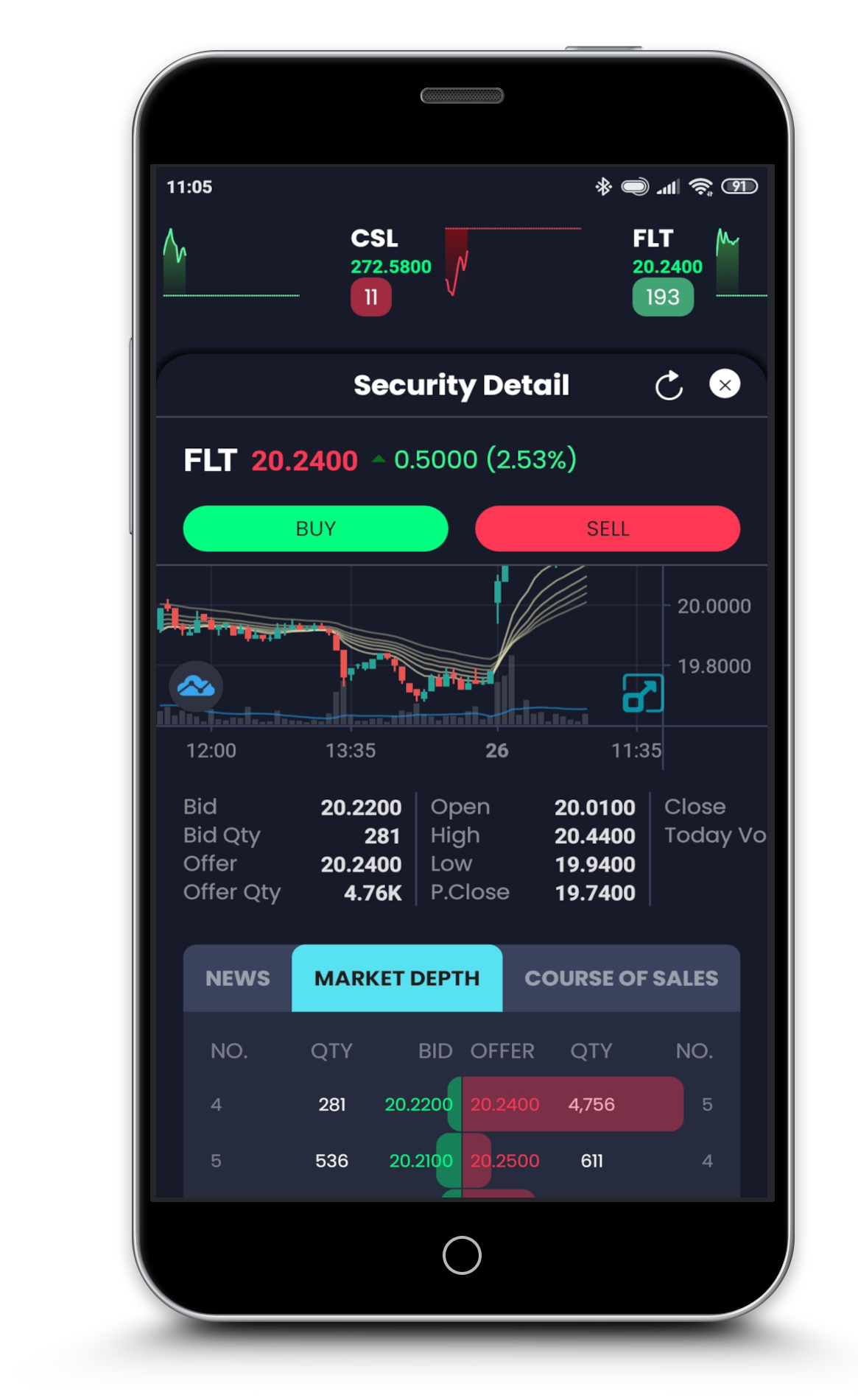
Task: Tap SELL for FLT
Action: point(608,528)
